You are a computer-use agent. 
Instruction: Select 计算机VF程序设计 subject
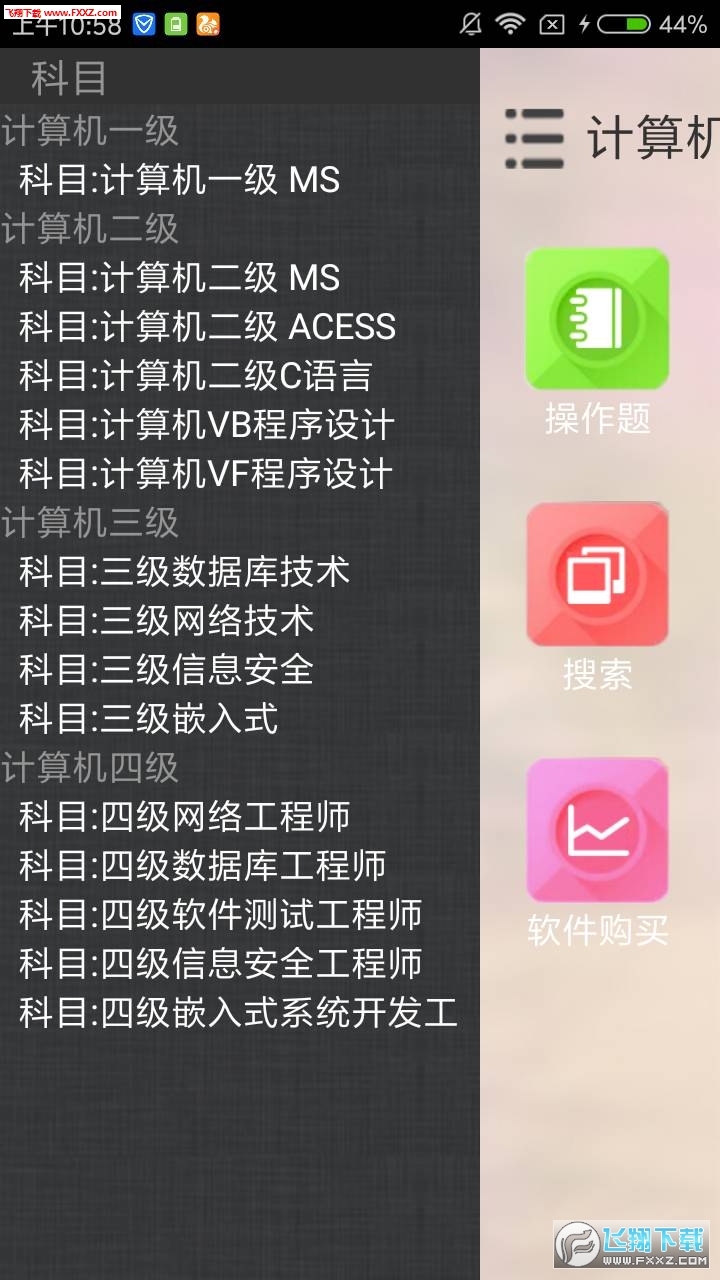[240, 474]
